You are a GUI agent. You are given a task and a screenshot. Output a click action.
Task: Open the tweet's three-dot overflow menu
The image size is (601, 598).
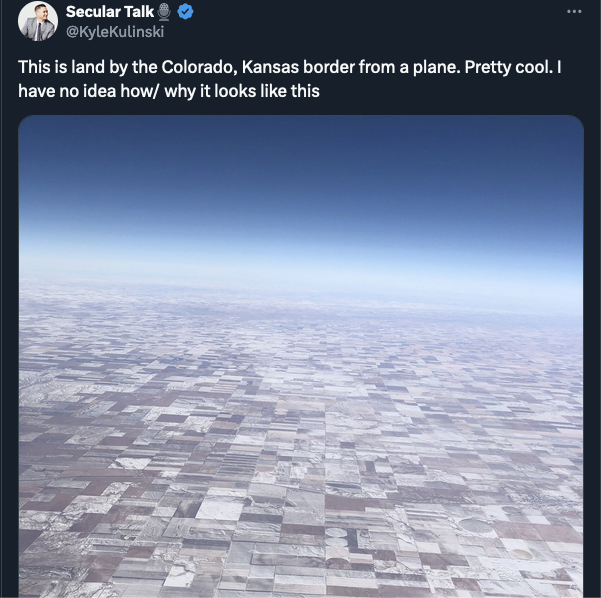tap(574, 12)
